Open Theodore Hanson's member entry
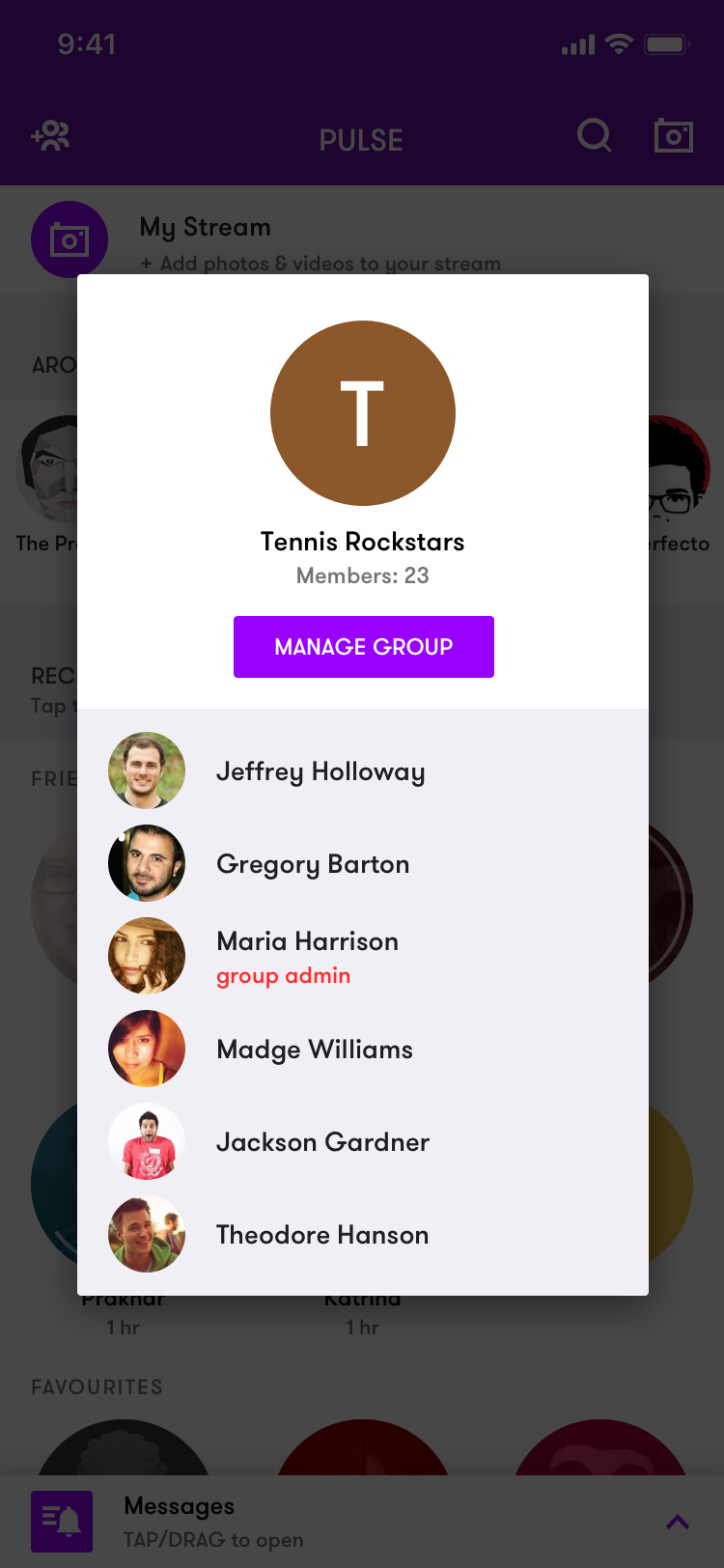Image resolution: width=724 pixels, height=1568 pixels. (322, 1235)
